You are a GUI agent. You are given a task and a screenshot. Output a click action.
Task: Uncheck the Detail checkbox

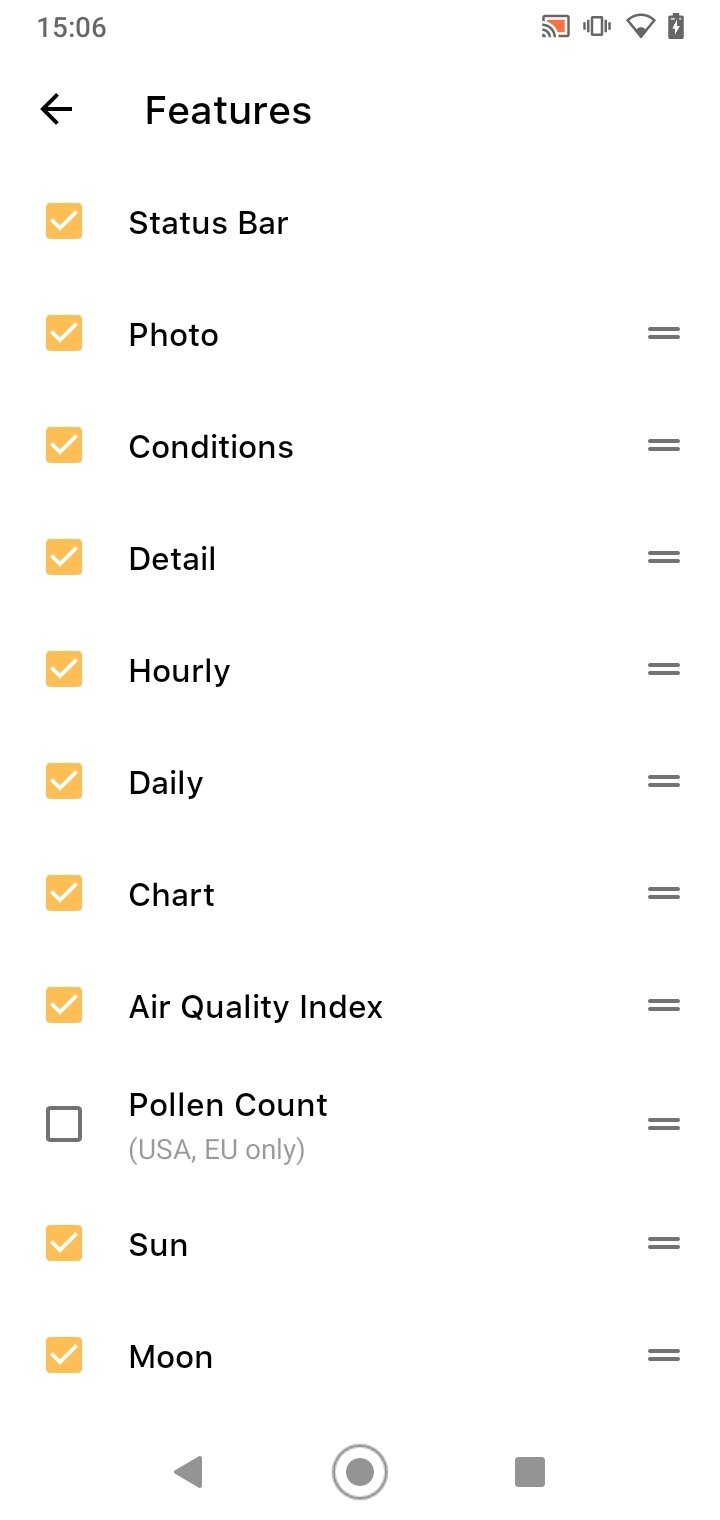[64, 557]
